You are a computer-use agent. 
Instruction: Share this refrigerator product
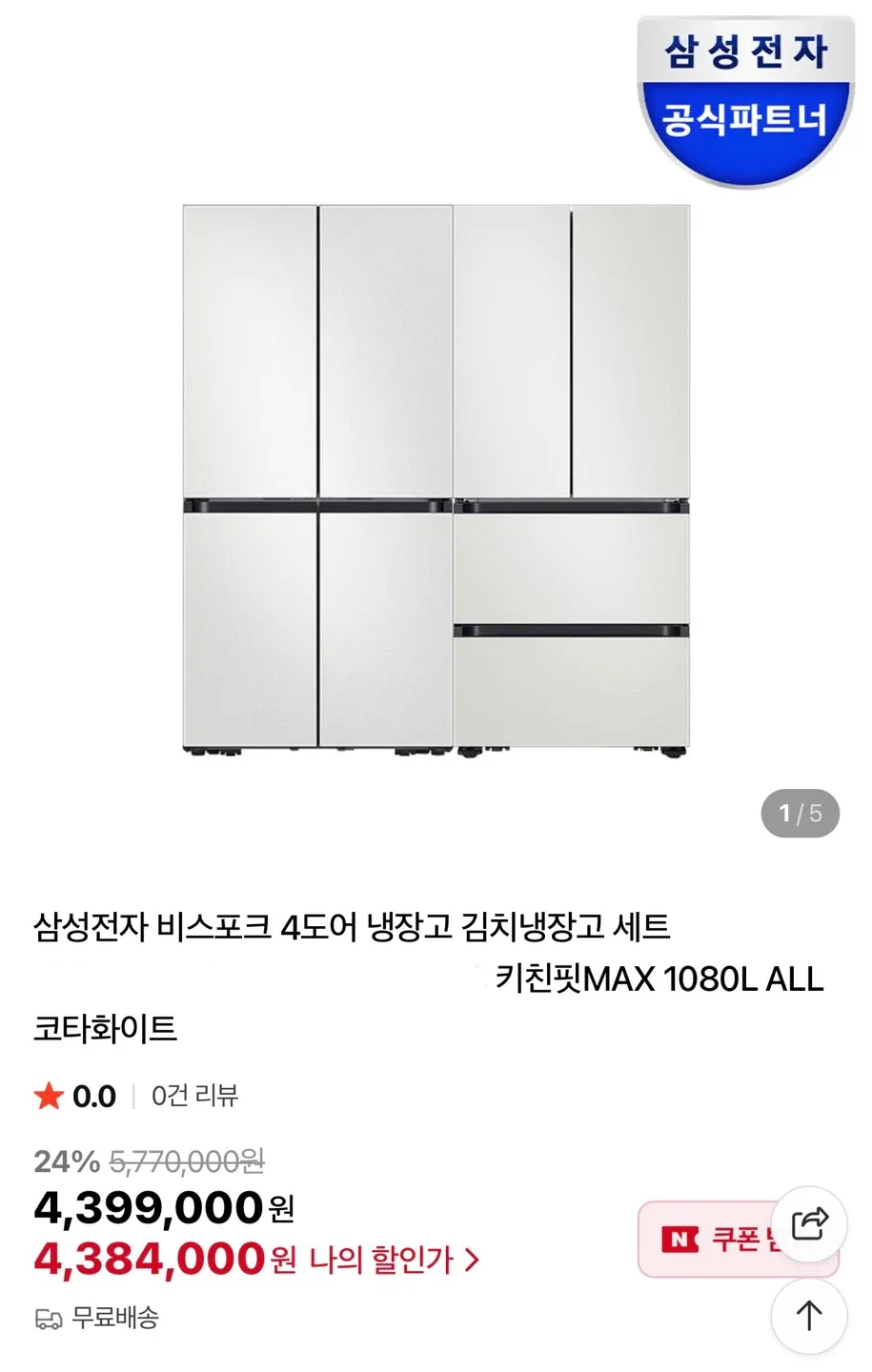(x=808, y=1223)
